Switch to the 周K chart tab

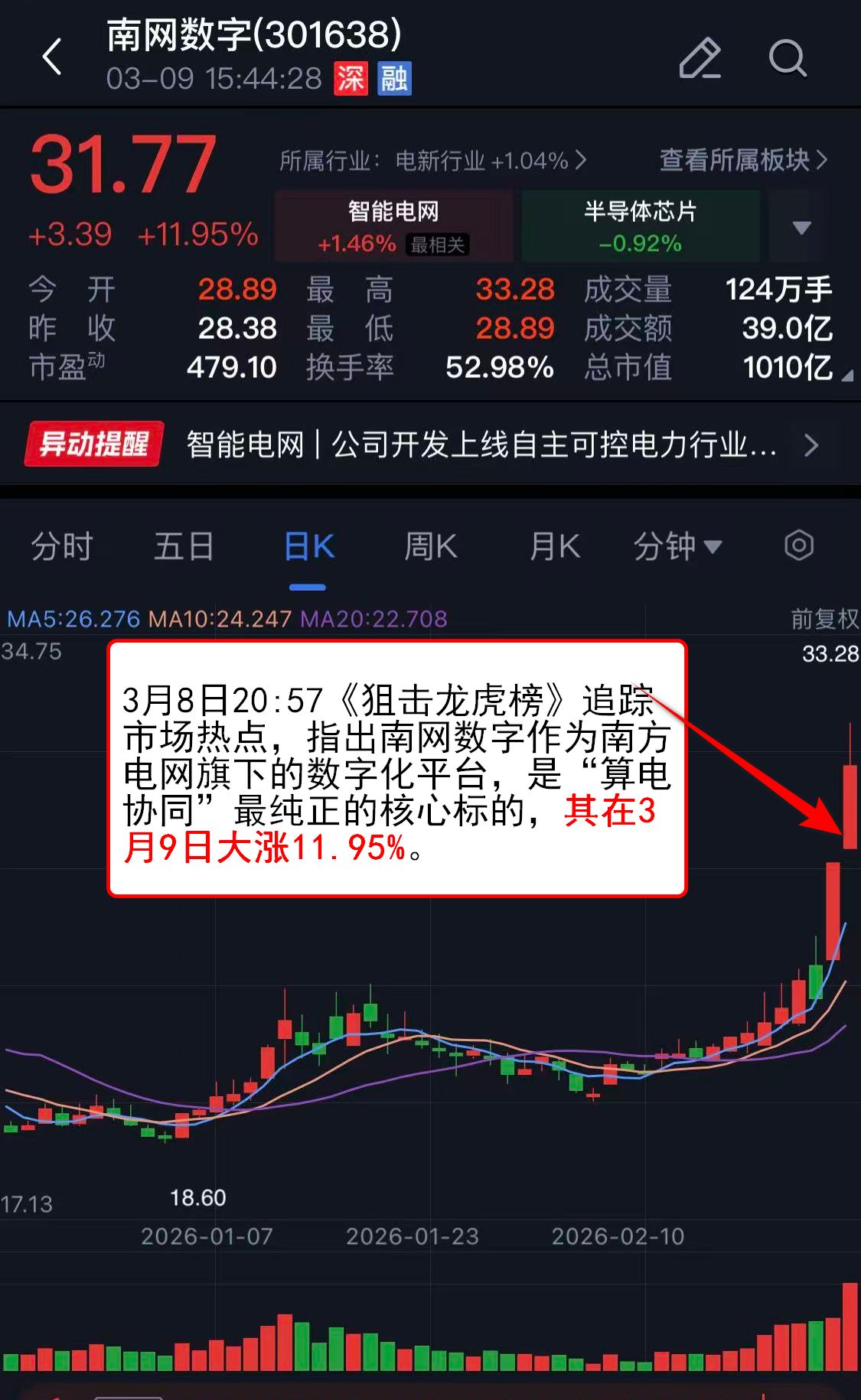coord(430,546)
